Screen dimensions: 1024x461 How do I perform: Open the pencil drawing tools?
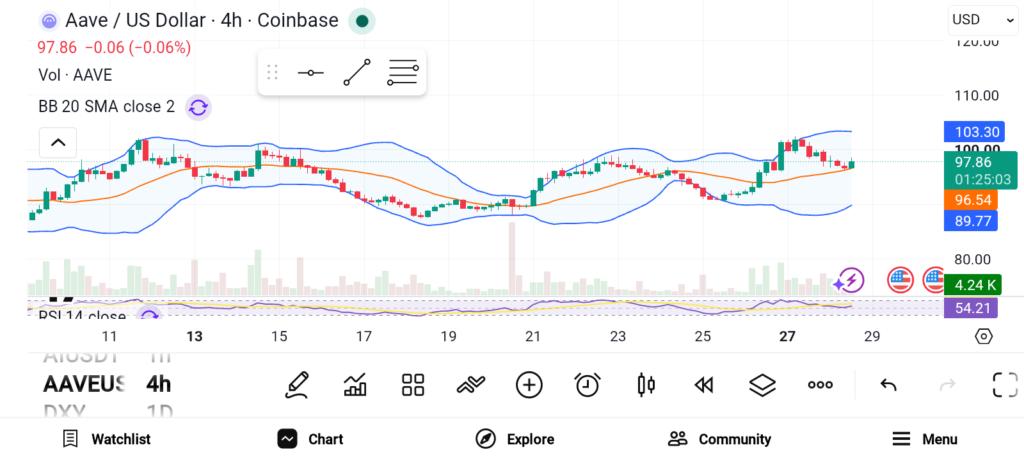(297, 385)
